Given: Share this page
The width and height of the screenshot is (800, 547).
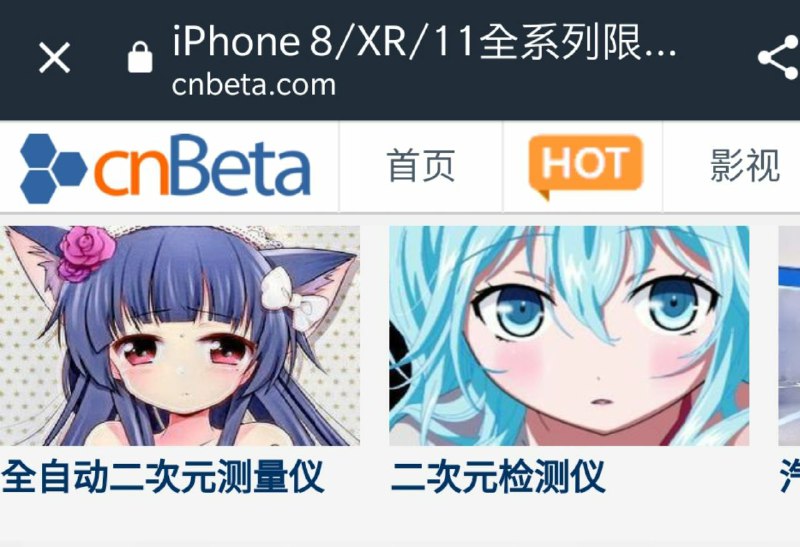Looking at the screenshot, I should (x=778, y=58).
